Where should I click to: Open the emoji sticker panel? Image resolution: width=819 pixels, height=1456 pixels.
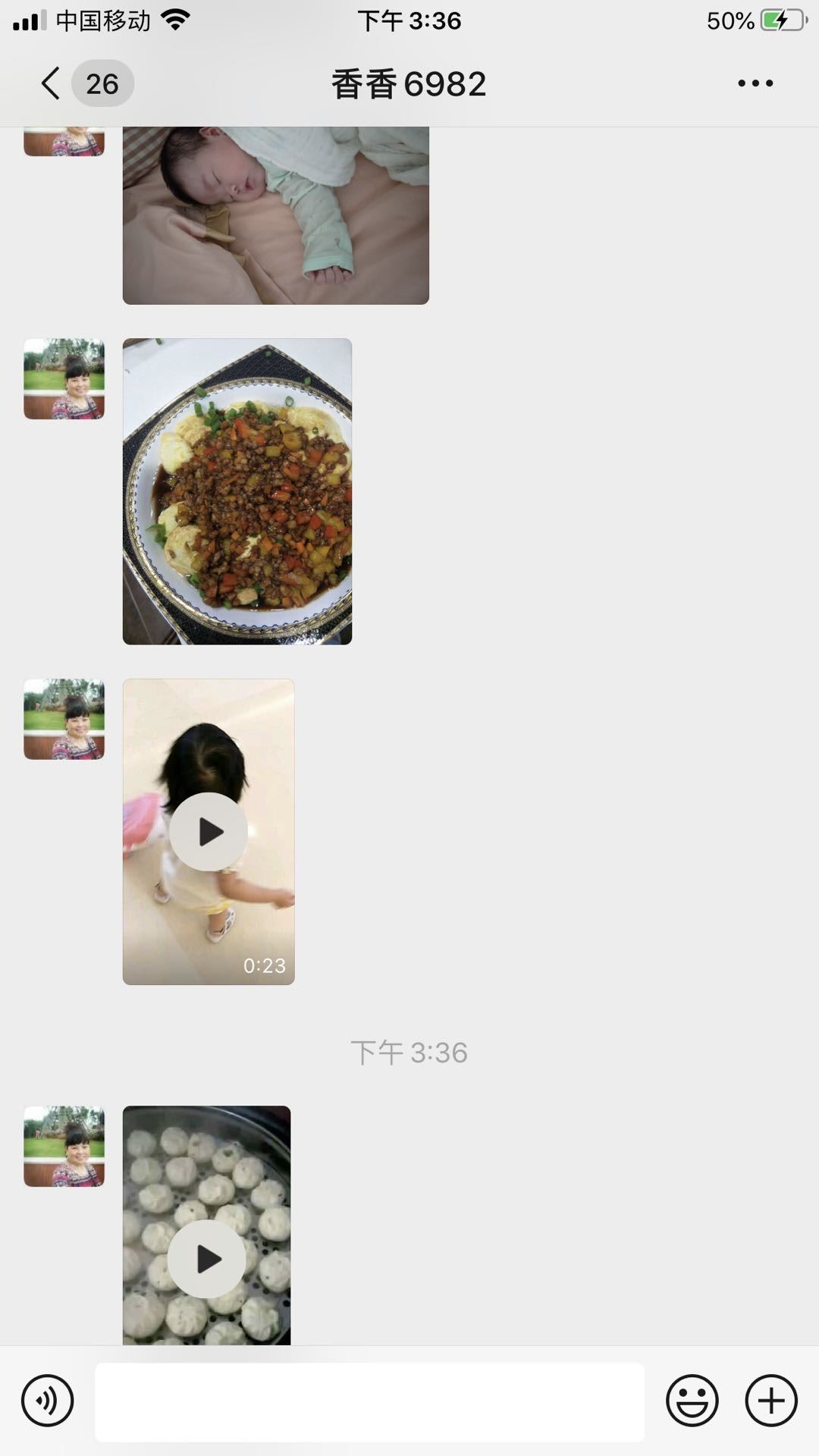tap(692, 1401)
